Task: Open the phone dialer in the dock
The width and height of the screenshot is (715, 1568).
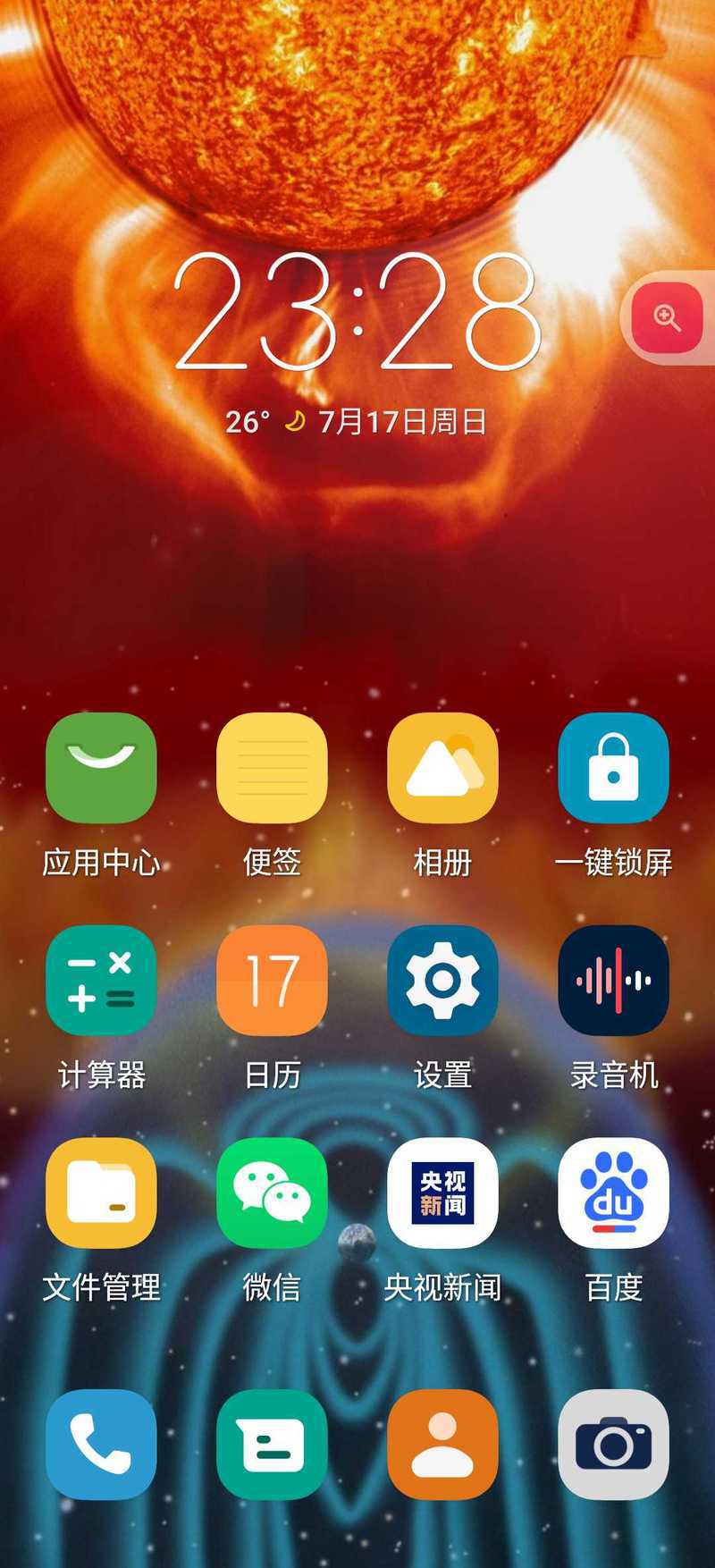Action: [x=101, y=1444]
